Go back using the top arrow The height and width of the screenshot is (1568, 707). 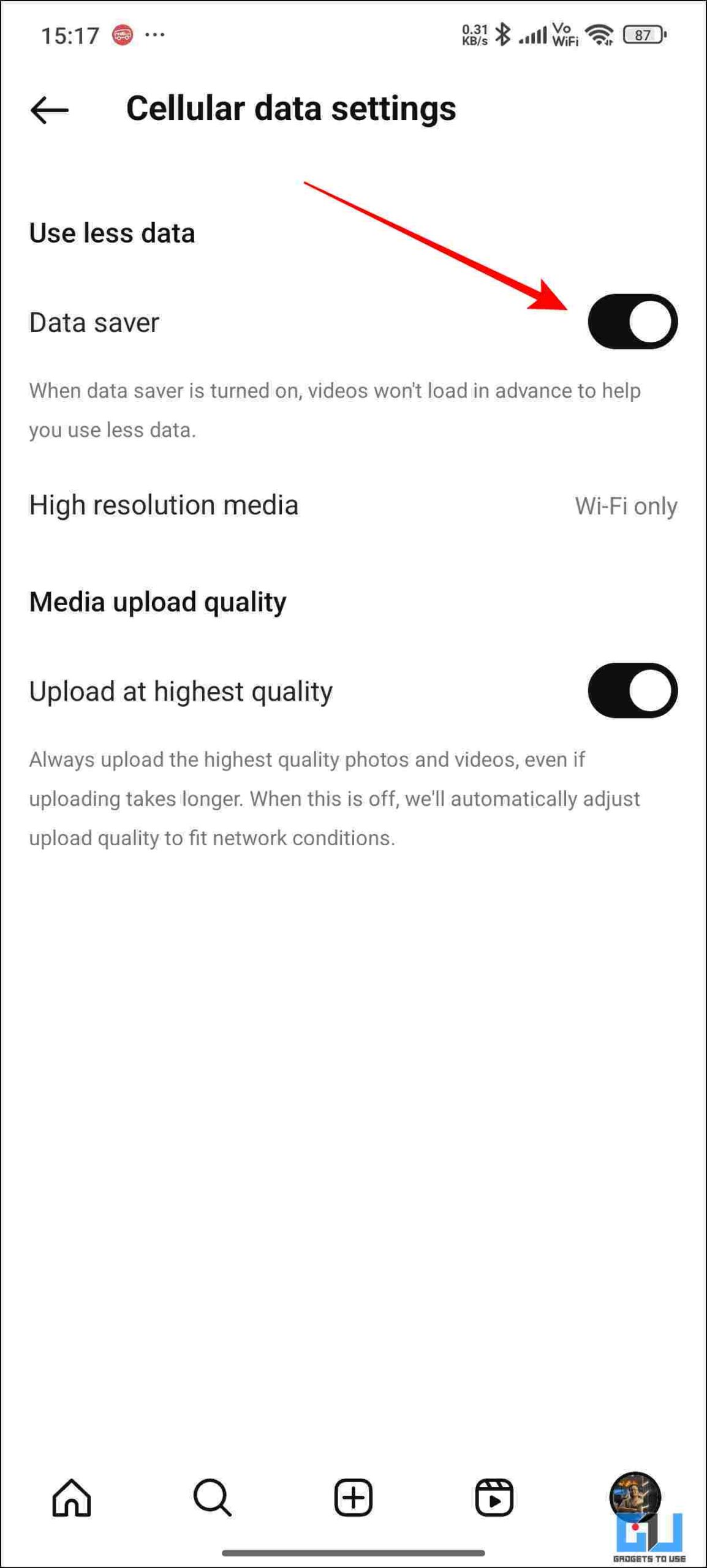[49, 110]
